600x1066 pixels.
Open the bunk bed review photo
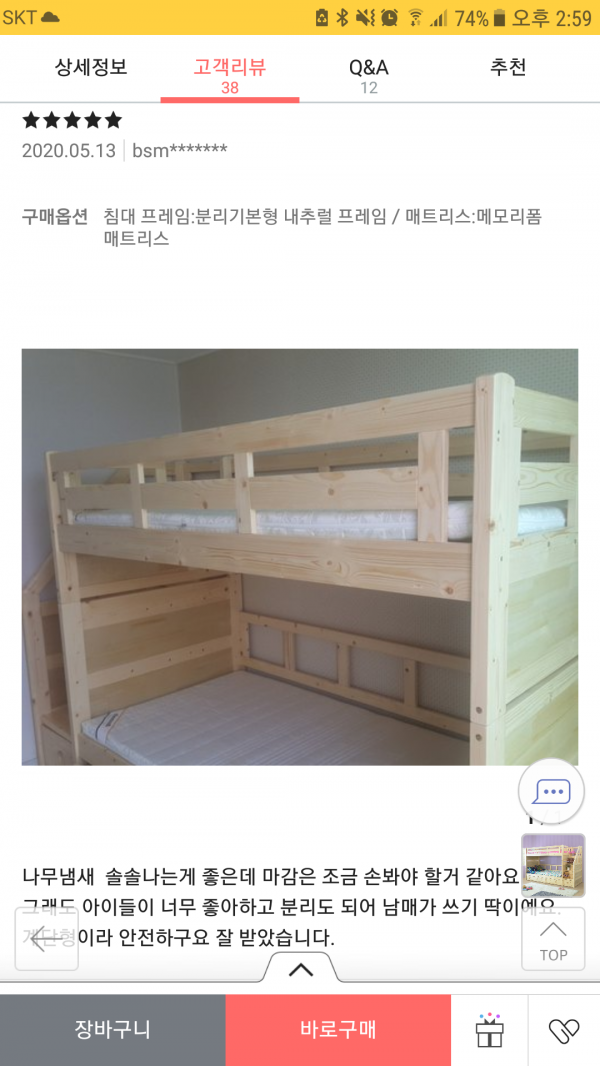tap(300, 557)
